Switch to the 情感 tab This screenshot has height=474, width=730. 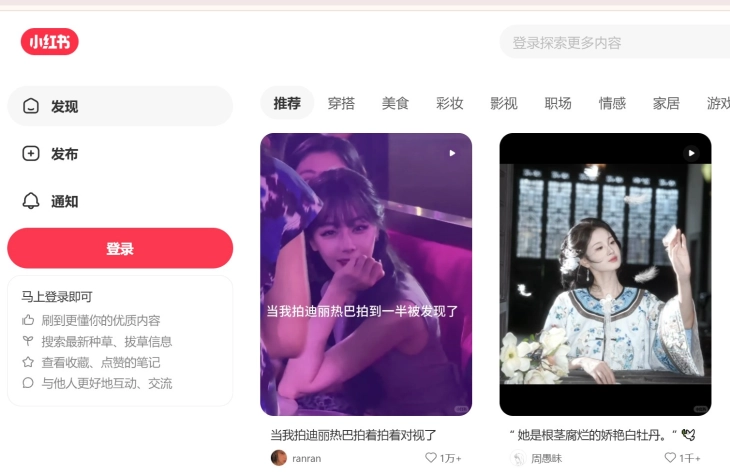612,103
